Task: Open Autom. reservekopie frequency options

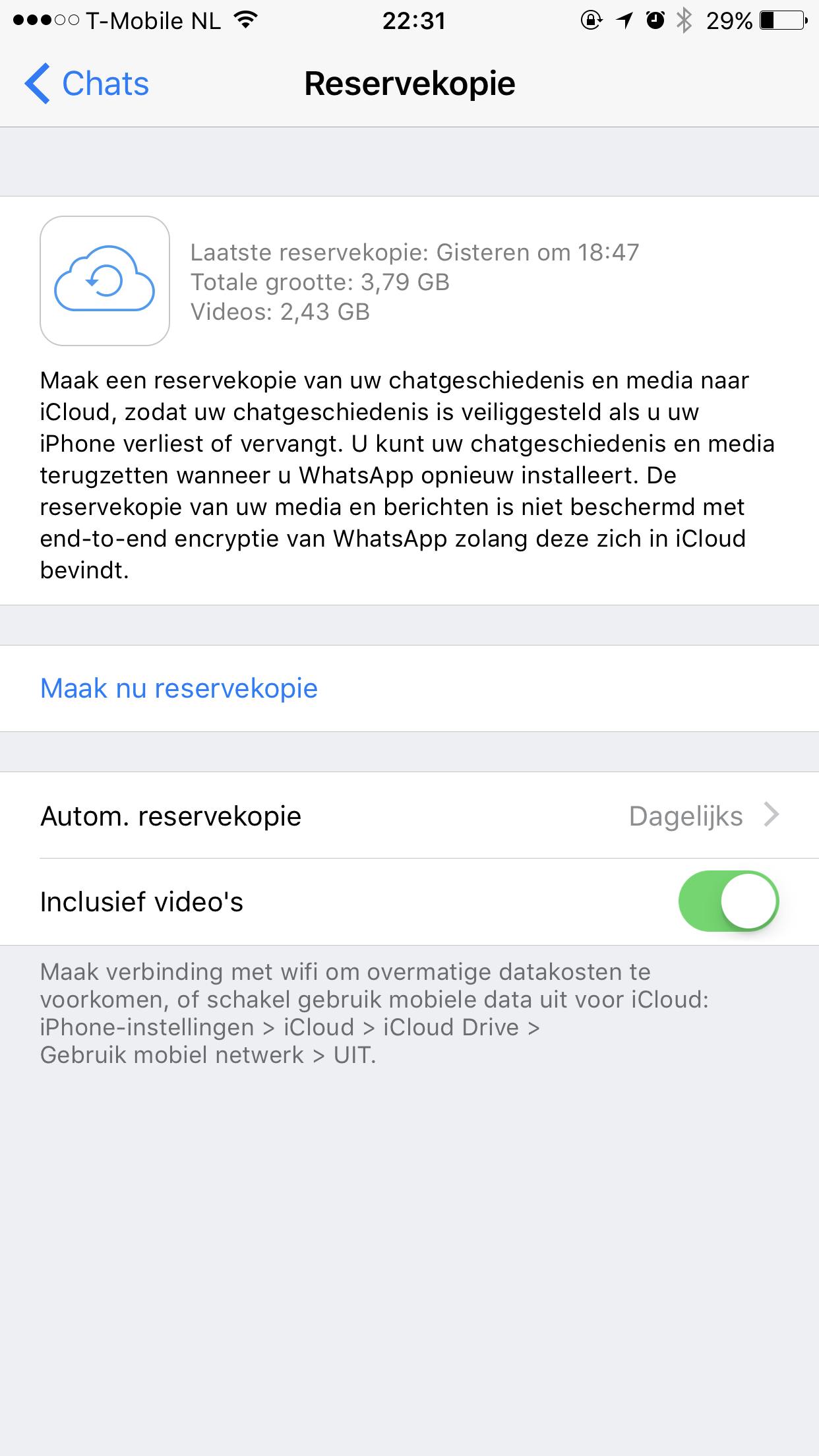Action: coord(409,816)
